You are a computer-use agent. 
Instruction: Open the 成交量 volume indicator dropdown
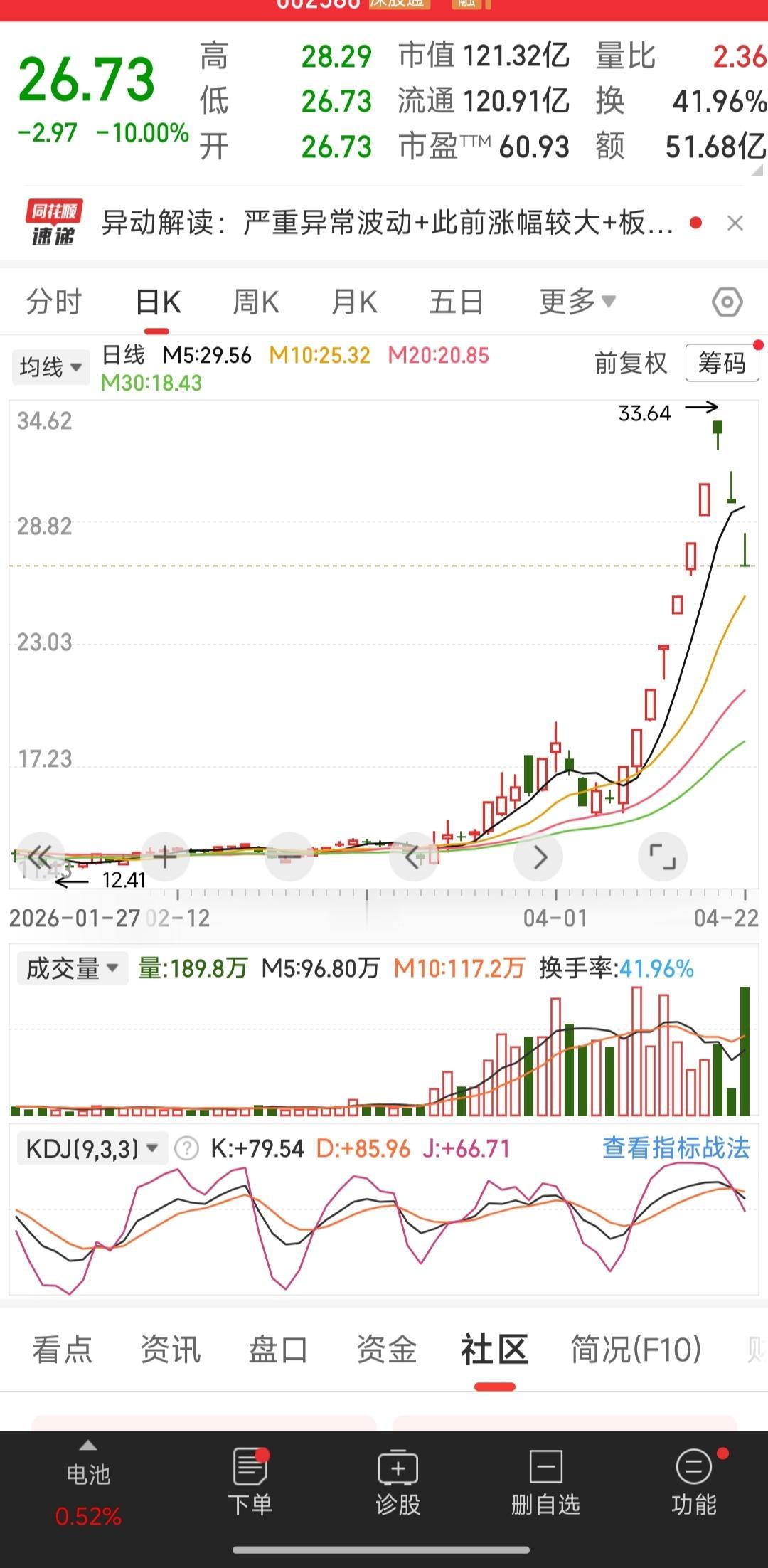(x=70, y=966)
